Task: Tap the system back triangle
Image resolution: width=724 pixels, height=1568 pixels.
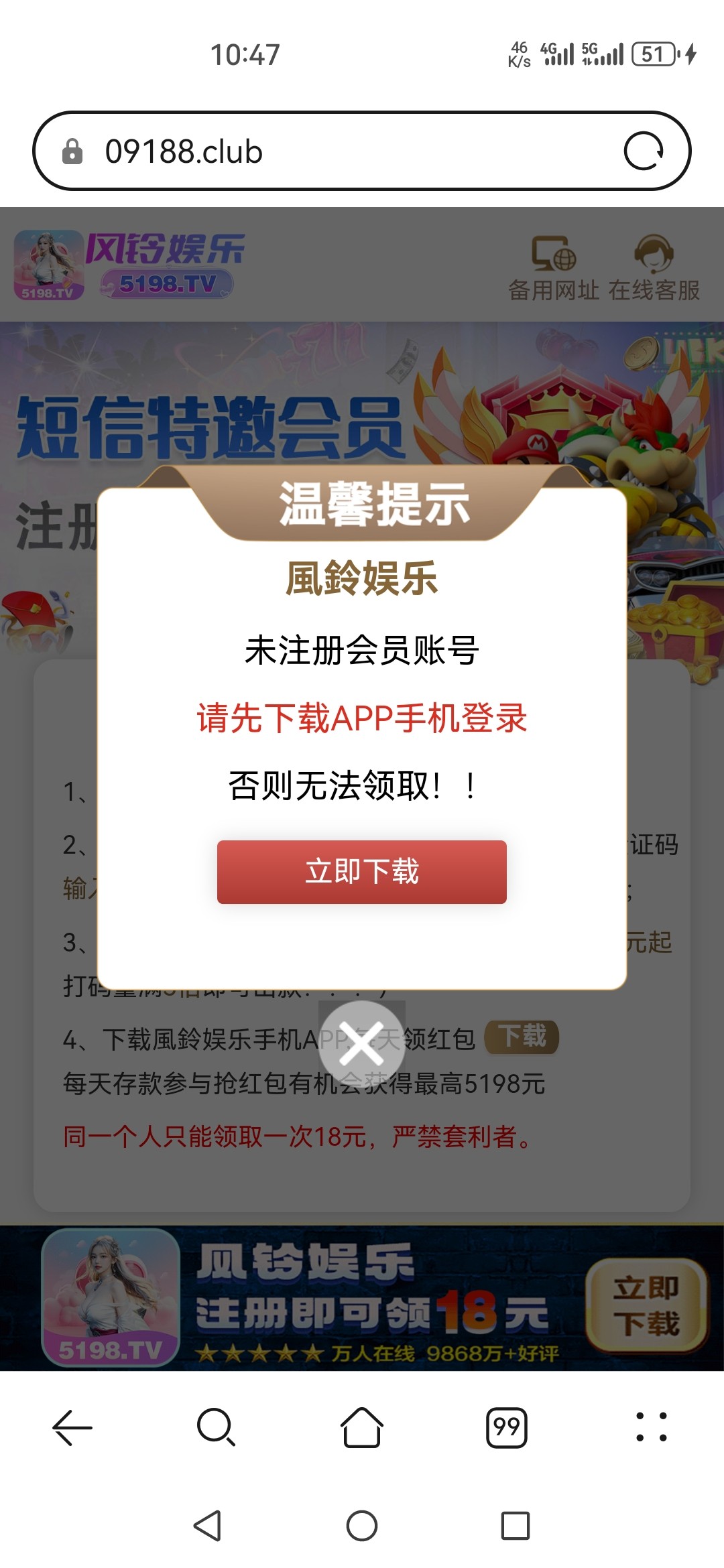Action: (208, 1526)
